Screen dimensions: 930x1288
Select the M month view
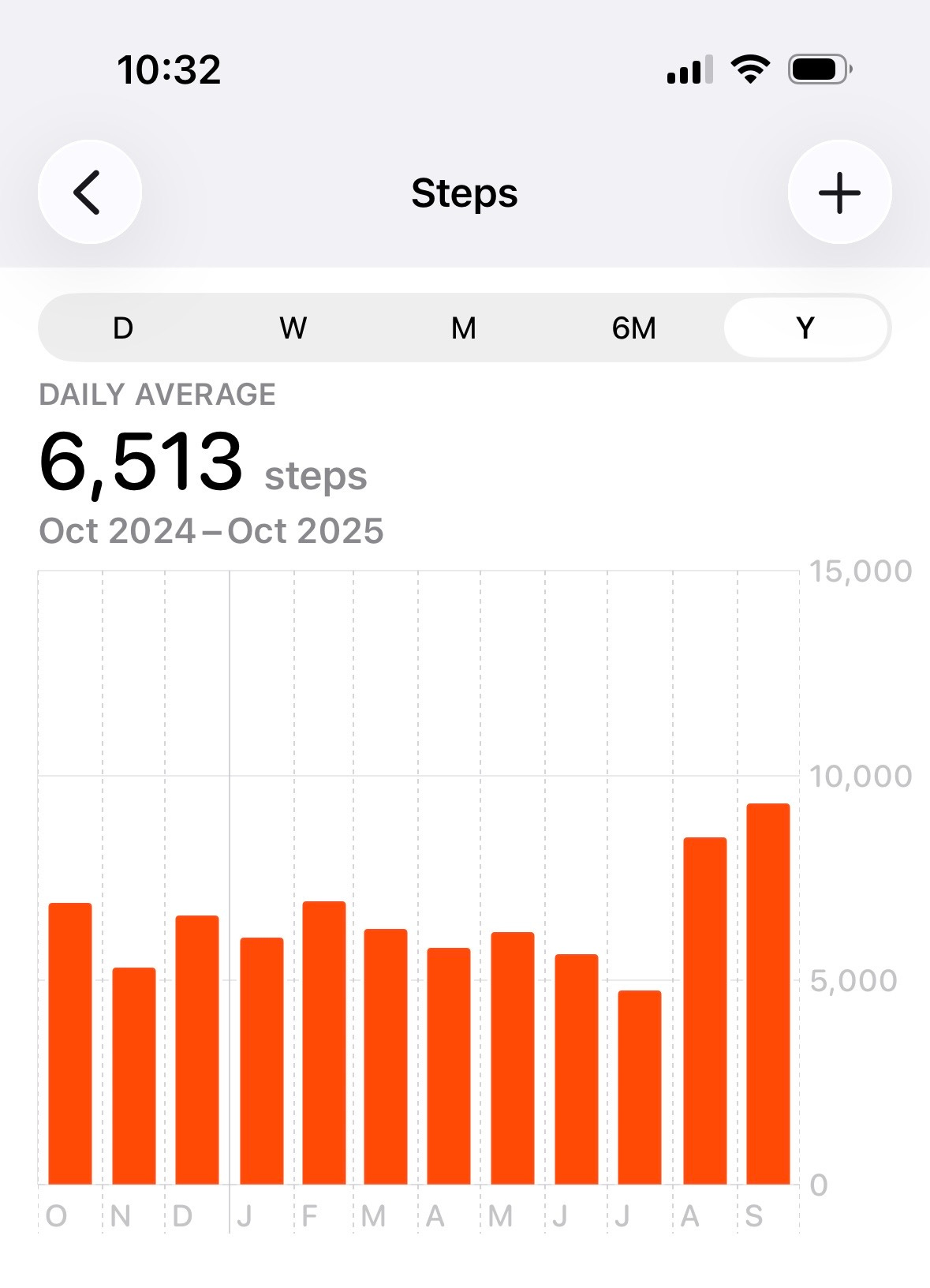pos(464,328)
